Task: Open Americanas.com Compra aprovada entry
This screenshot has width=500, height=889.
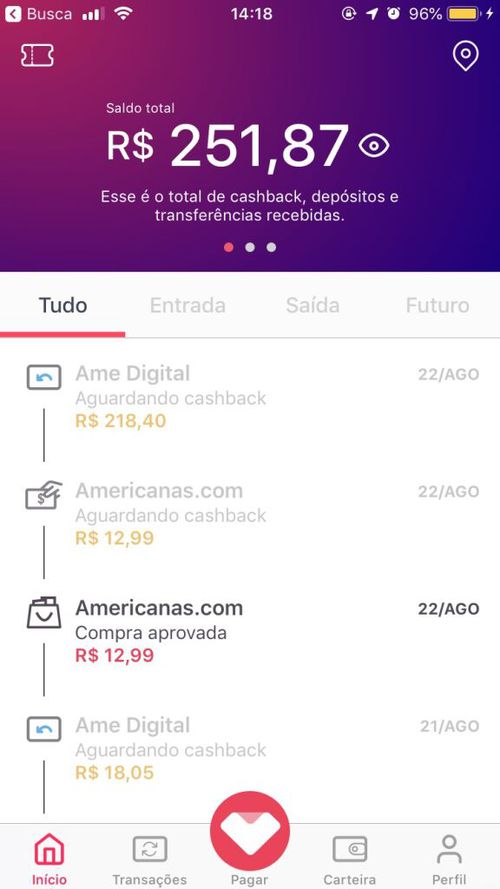Action: [x=250, y=632]
